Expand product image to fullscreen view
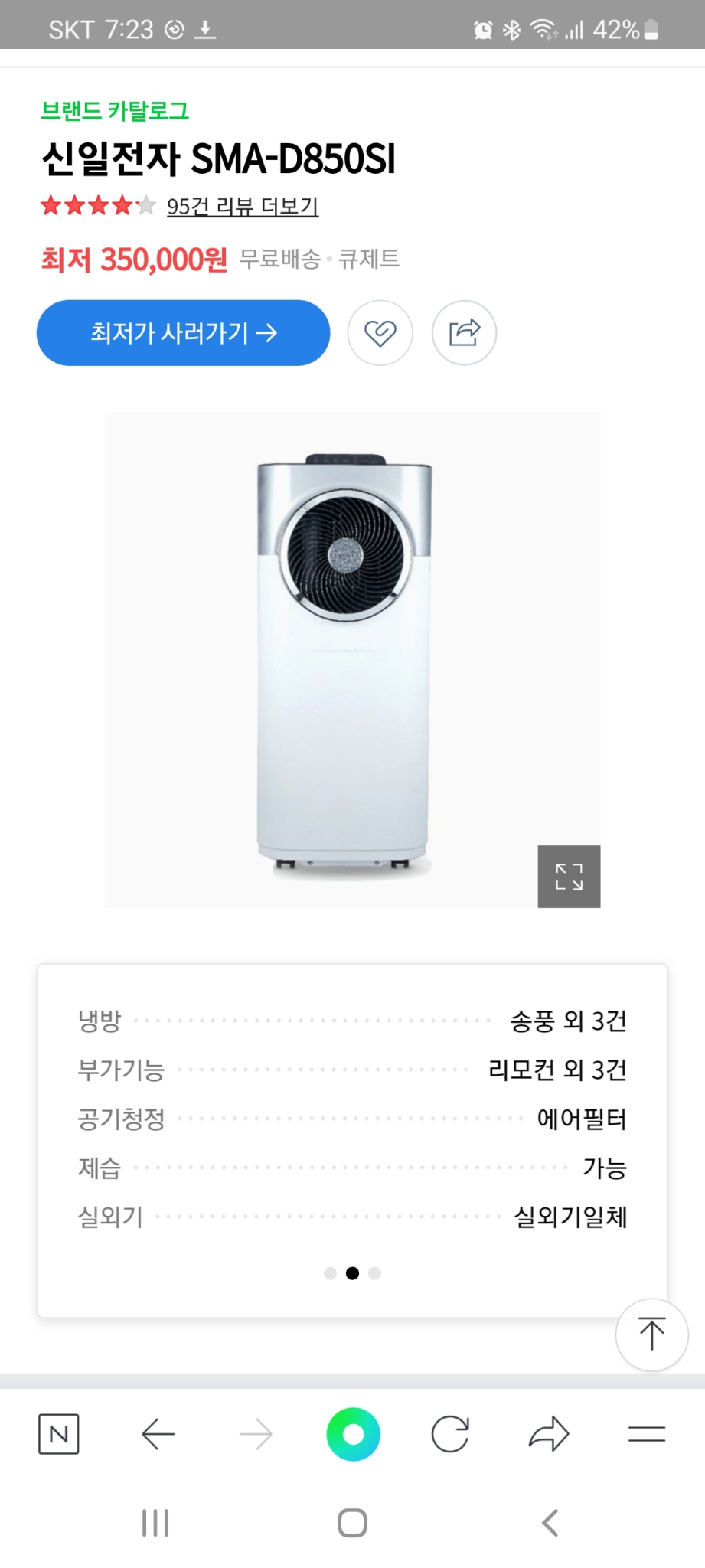The height and width of the screenshot is (1568, 705). click(x=569, y=877)
